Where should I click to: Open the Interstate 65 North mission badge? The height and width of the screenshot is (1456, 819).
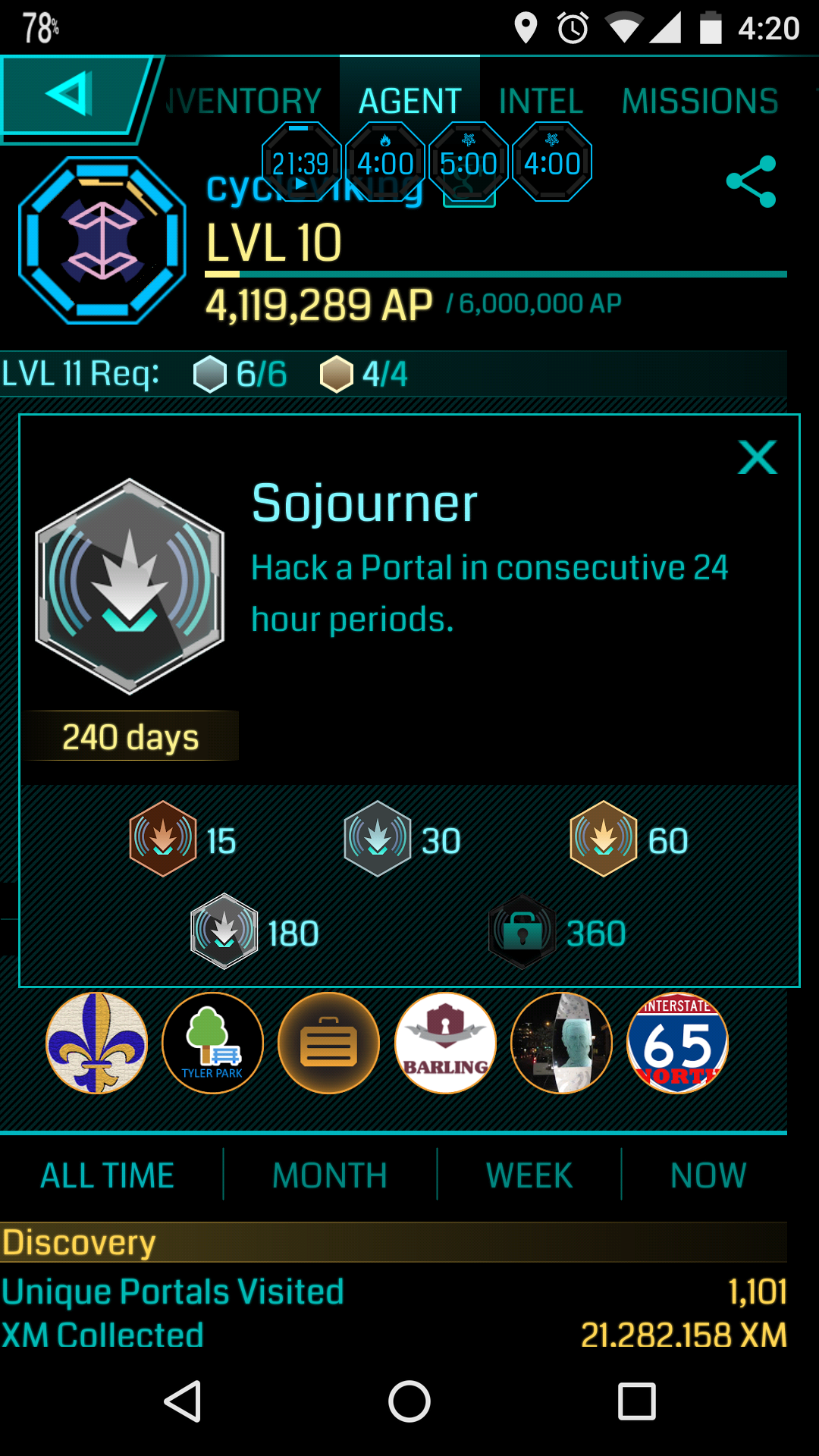tap(678, 1043)
